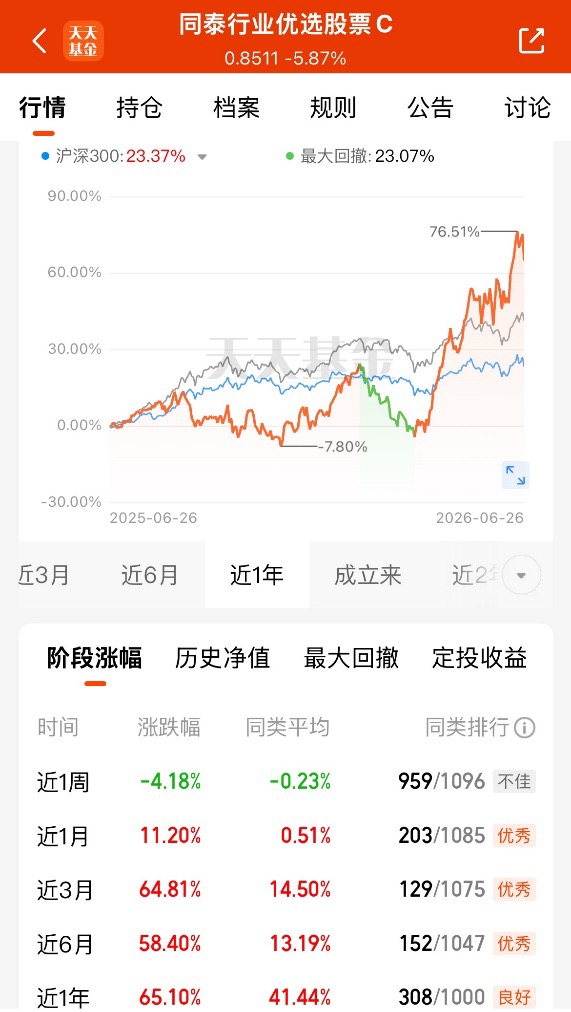Open the 档案 tab

pos(236,107)
